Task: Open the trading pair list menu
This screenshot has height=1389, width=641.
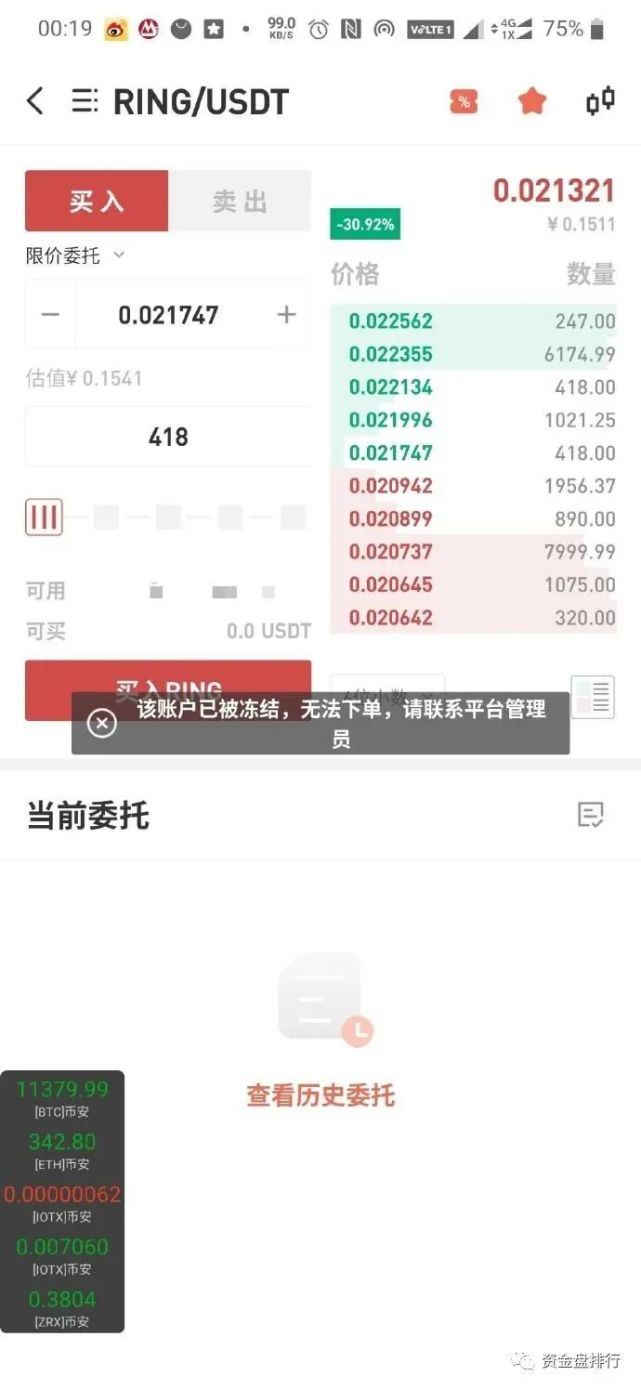Action: click(x=84, y=100)
